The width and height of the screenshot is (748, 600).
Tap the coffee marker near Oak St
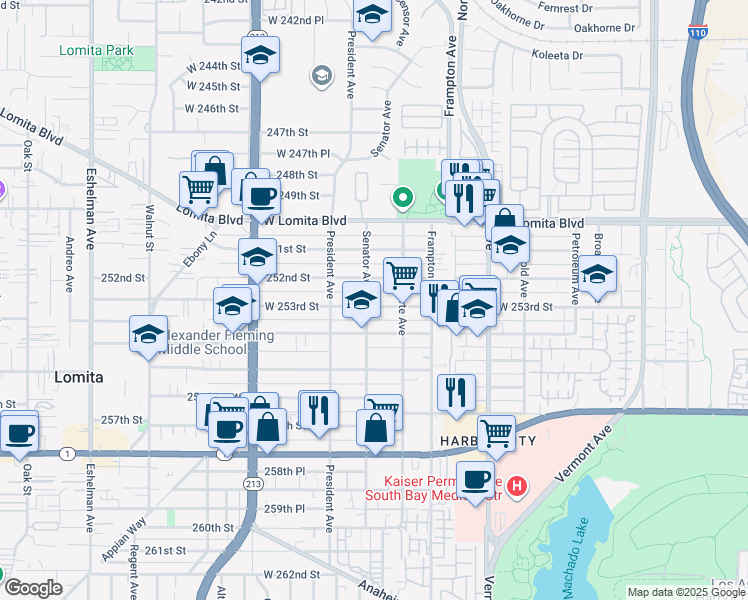coord(19,431)
